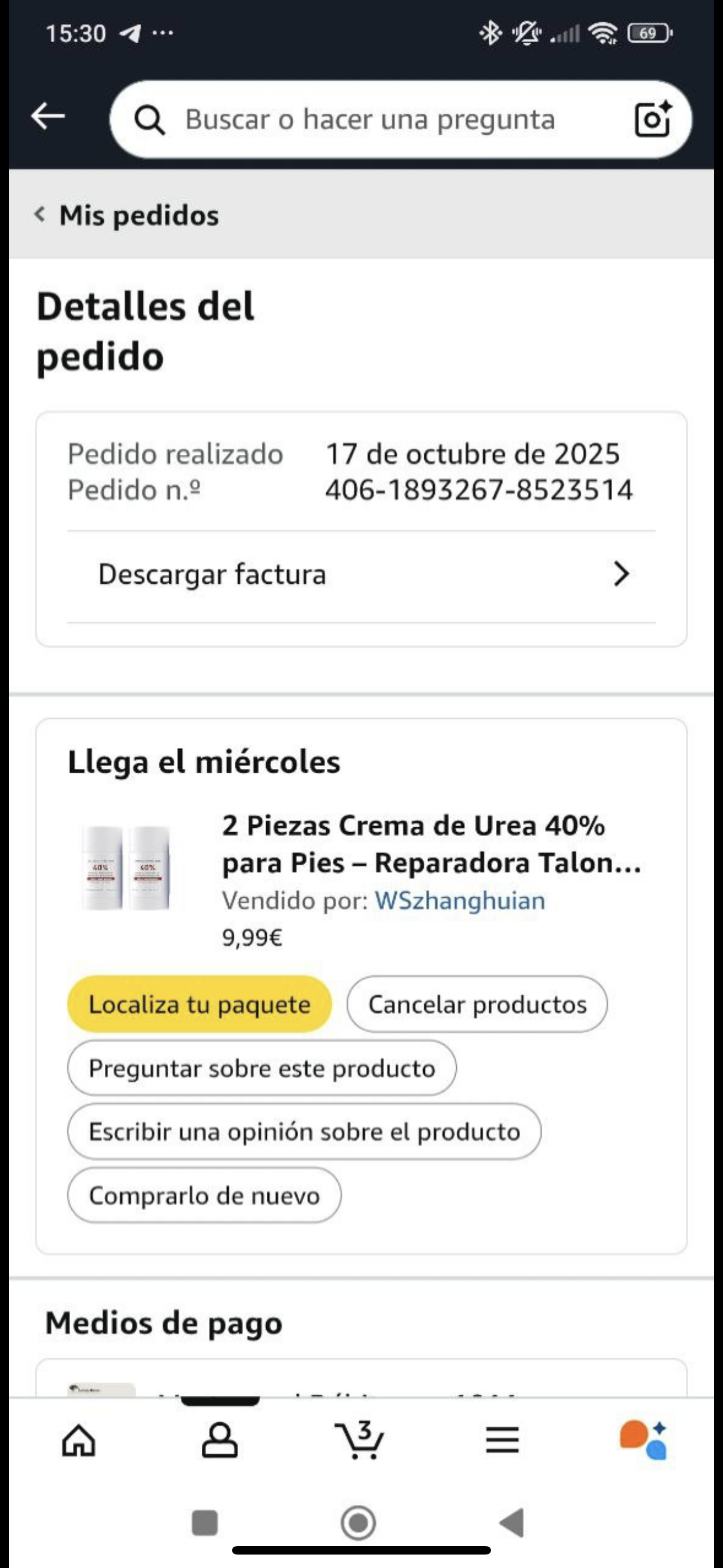Image resolution: width=723 pixels, height=1568 pixels.
Task: Tap Localiza tu paquete
Action: (x=199, y=1004)
